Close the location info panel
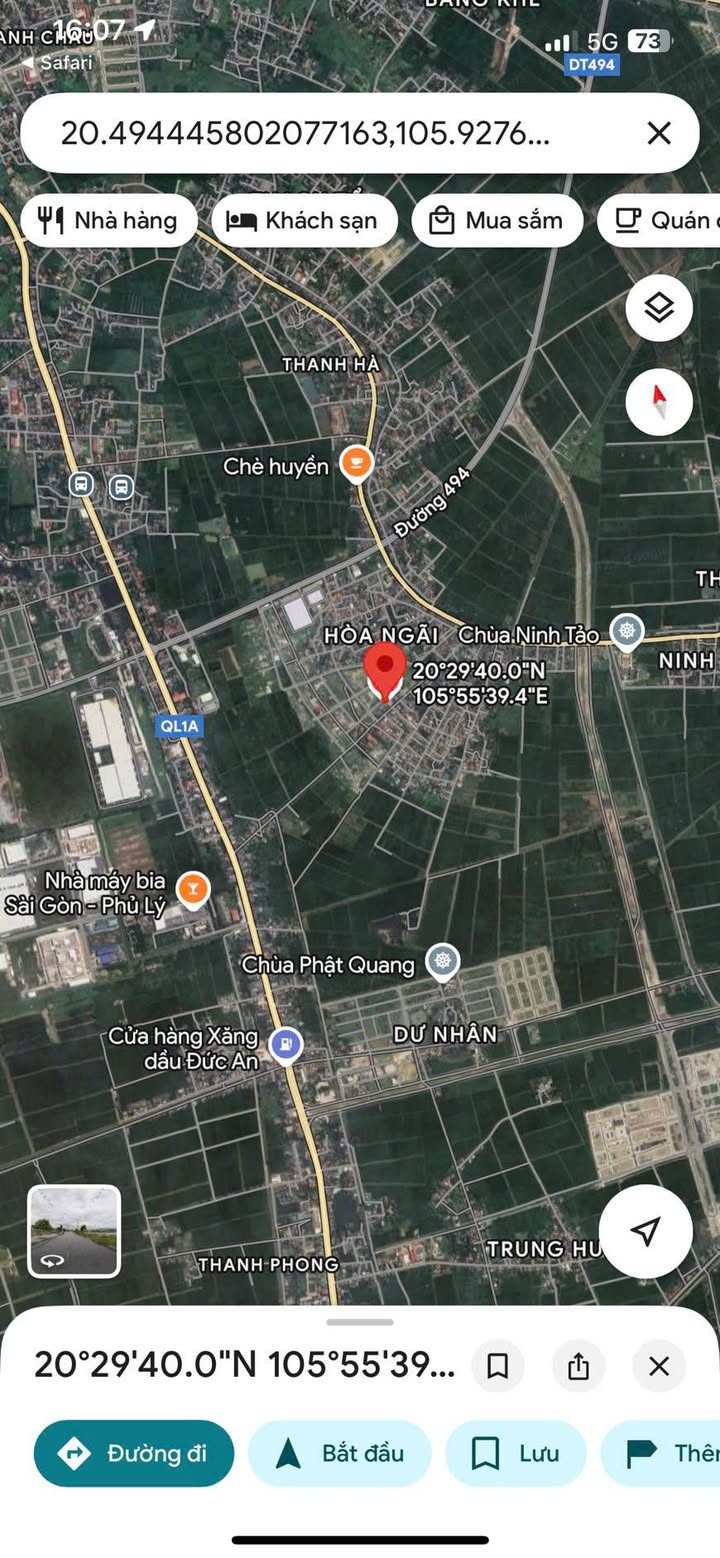The image size is (720, 1558). click(659, 1366)
